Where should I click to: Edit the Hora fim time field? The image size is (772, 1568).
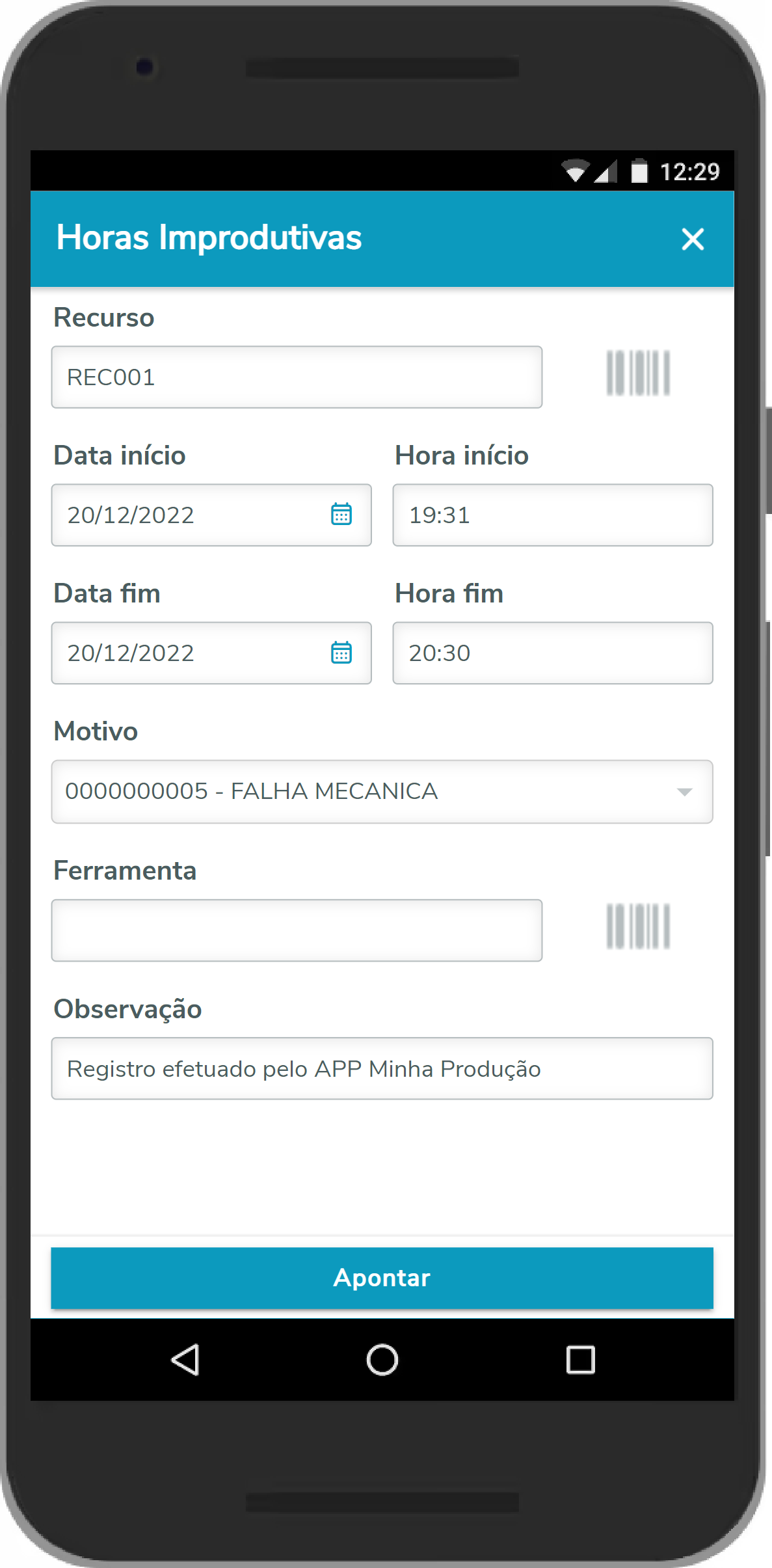coord(552,653)
